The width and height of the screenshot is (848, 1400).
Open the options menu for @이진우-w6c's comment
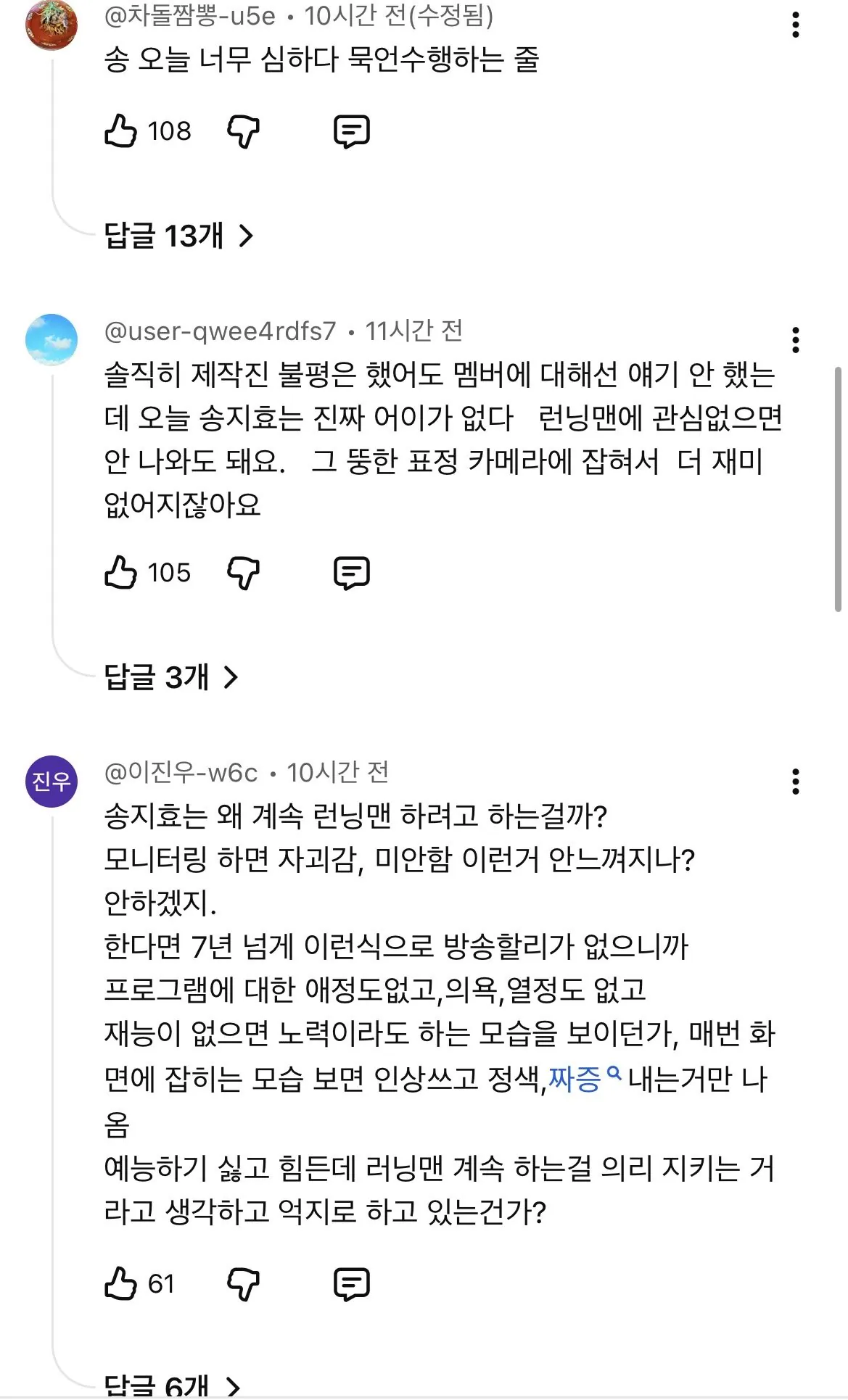[x=796, y=782]
